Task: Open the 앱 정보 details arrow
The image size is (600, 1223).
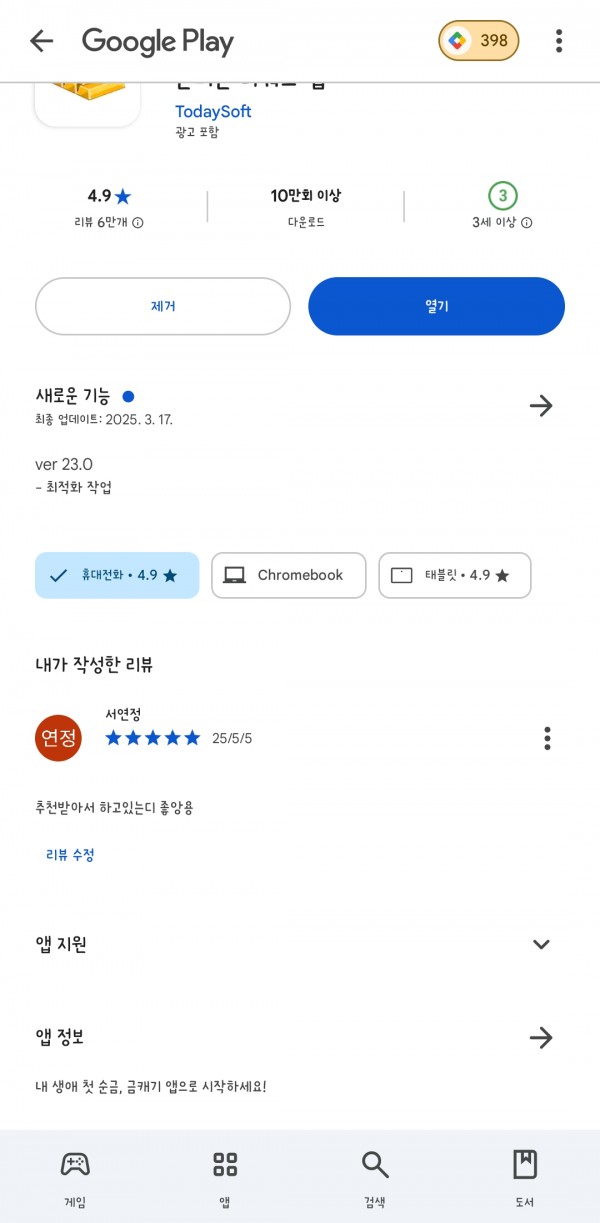Action: (x=541, y=1037)
